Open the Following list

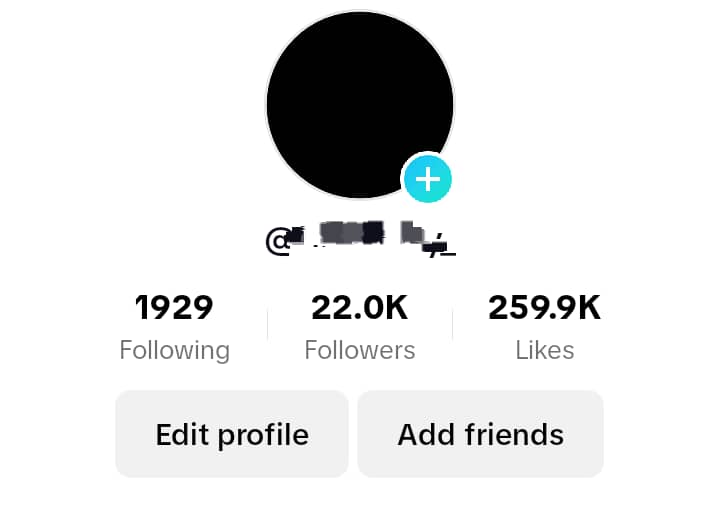click(174, 326)
